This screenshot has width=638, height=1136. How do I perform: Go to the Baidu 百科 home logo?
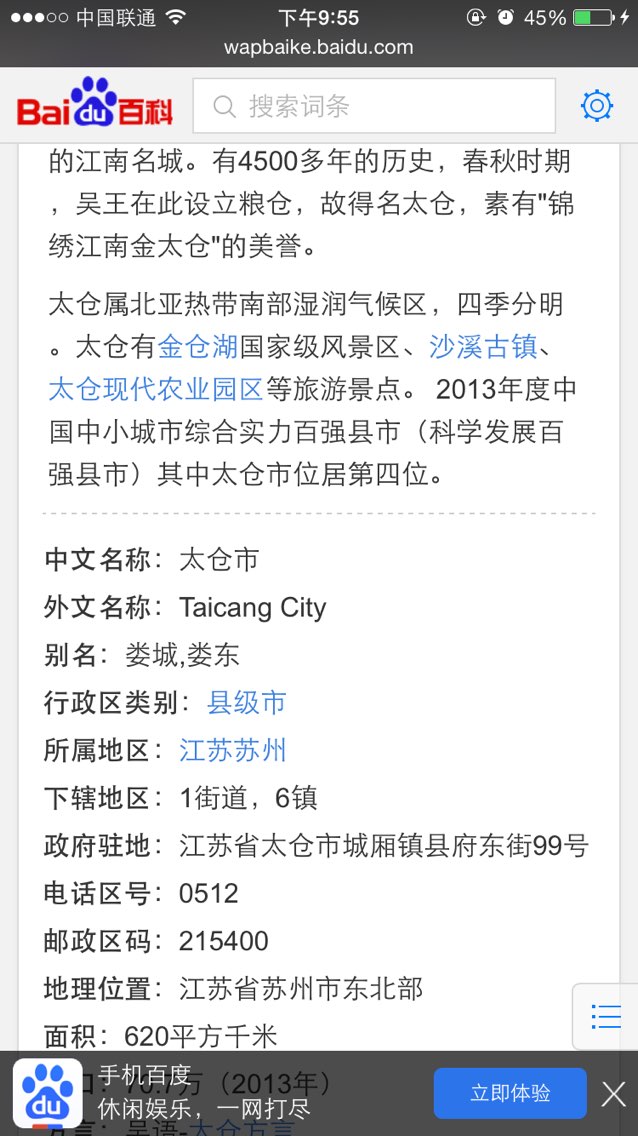click(x=95, y=104)
